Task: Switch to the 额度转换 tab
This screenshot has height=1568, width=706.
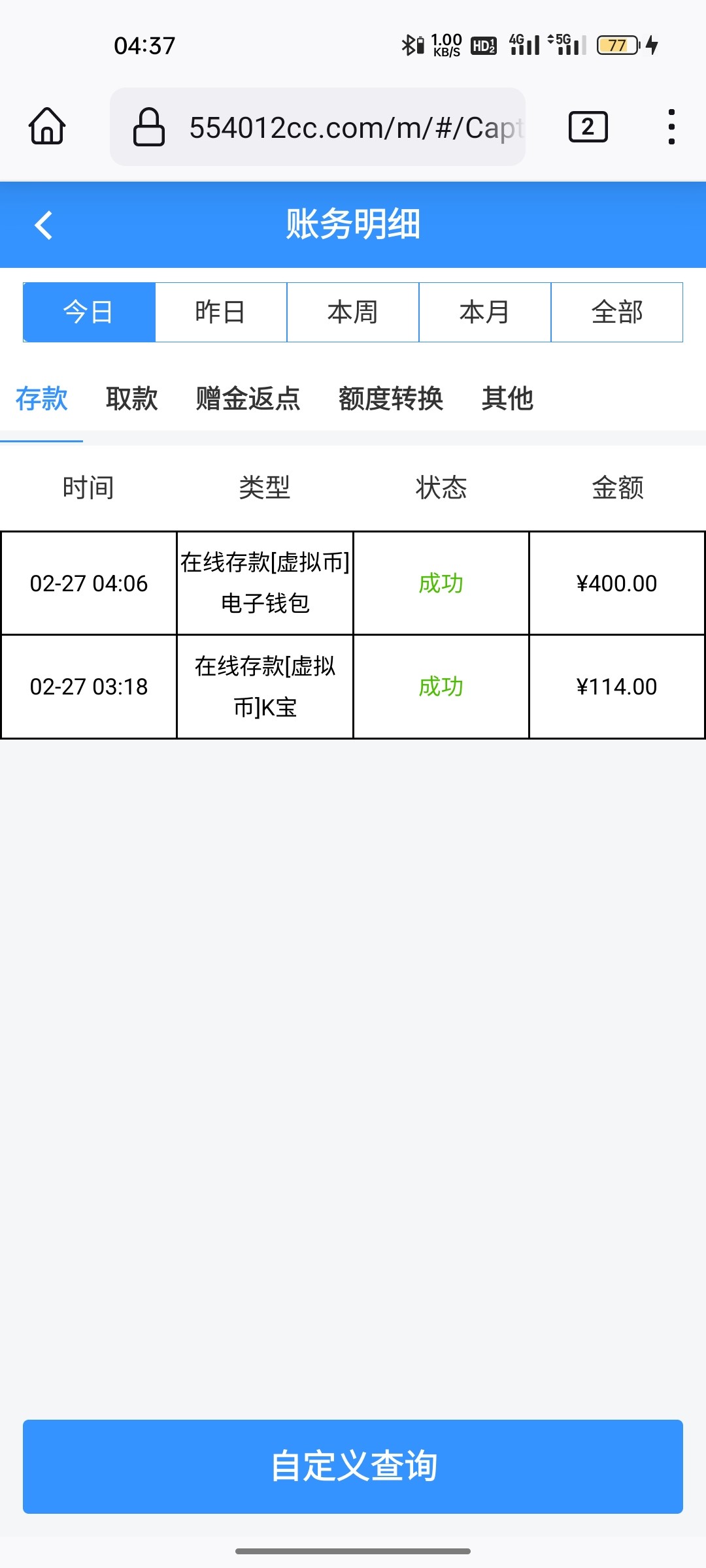Action: pyautogui.click(x=391, y=399)
